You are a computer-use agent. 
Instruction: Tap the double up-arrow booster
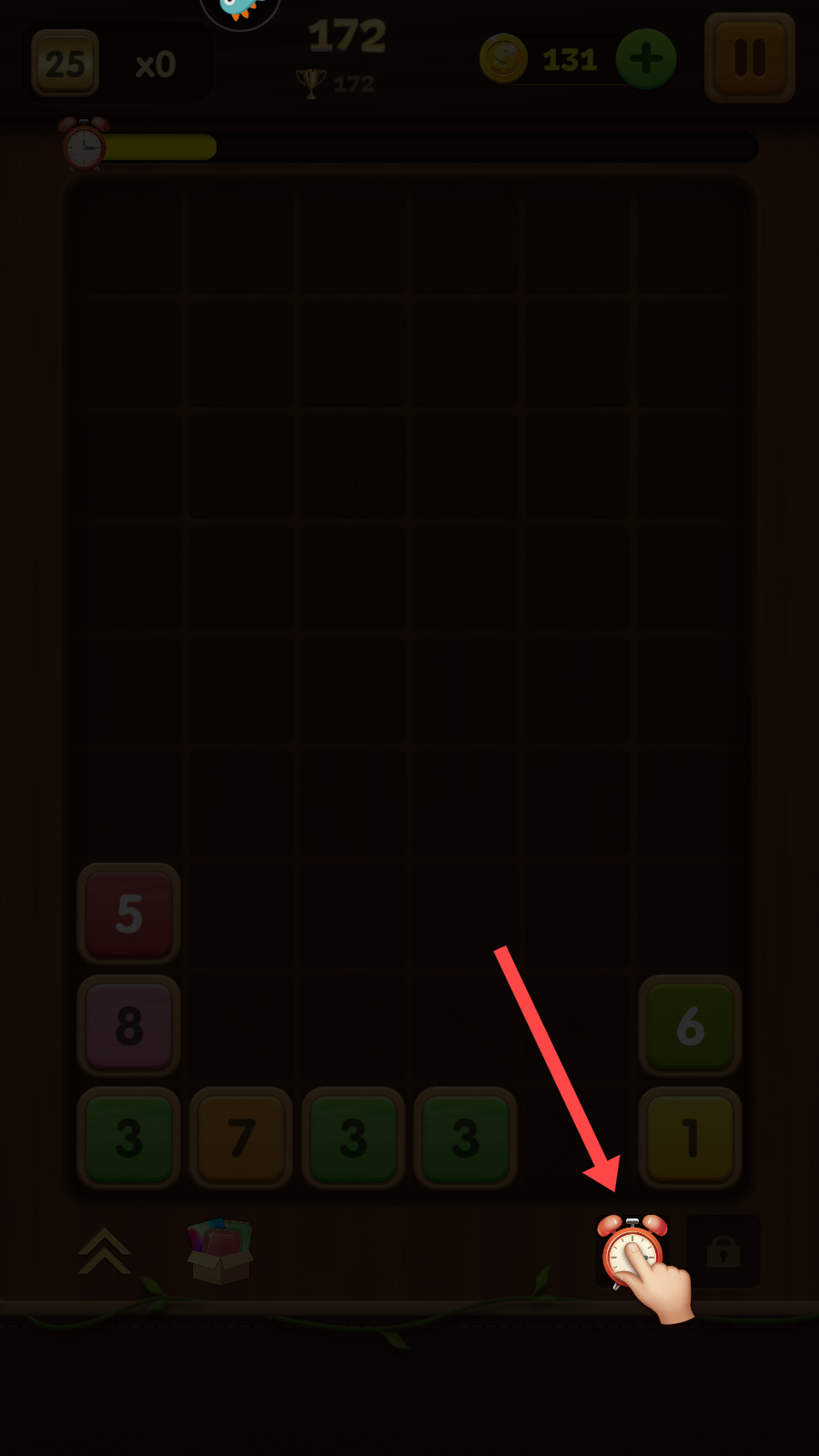click(x=105, y=1251)
